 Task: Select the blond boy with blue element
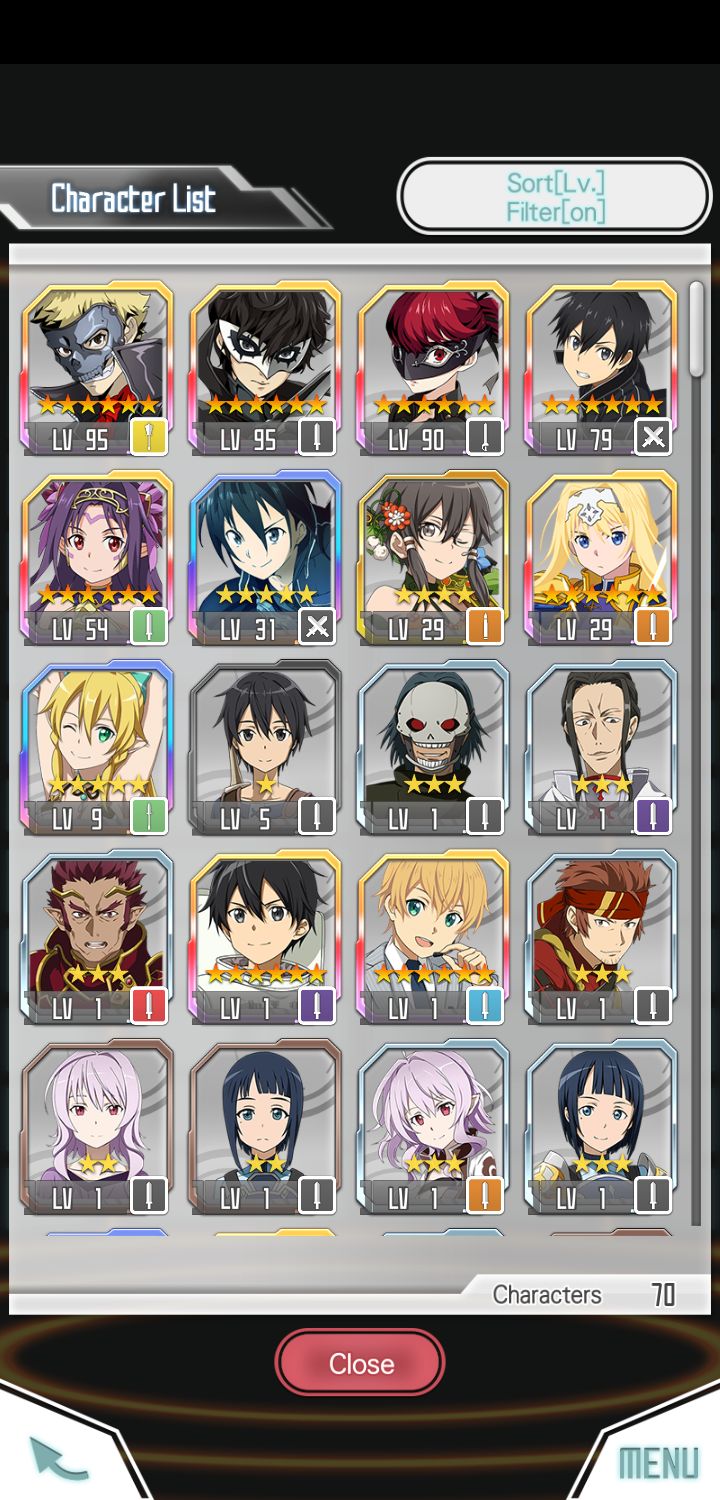433,936
